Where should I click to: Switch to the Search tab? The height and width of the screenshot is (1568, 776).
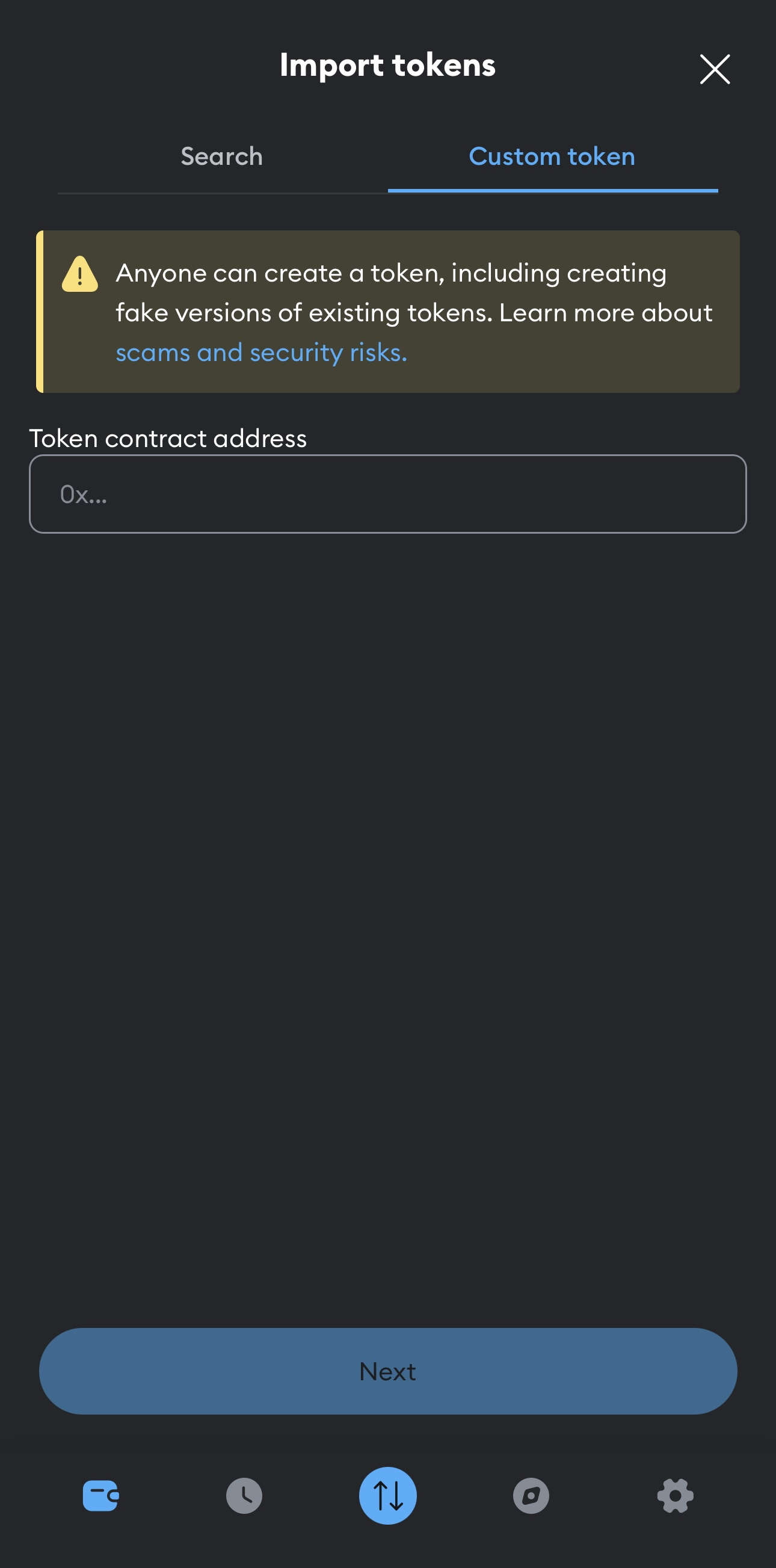[221, 157]
